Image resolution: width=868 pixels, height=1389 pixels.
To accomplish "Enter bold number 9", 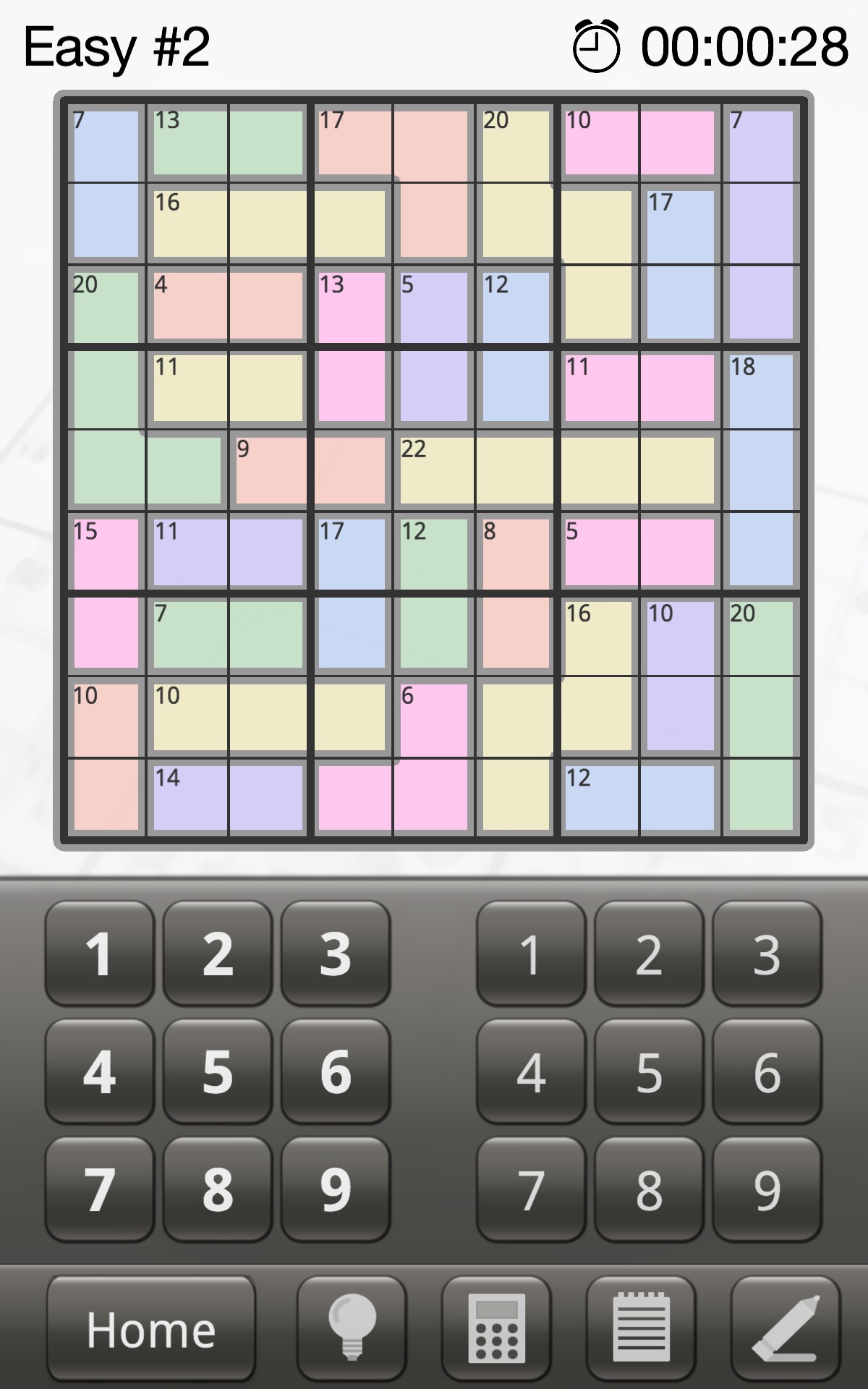I will tap(336, 1189).
